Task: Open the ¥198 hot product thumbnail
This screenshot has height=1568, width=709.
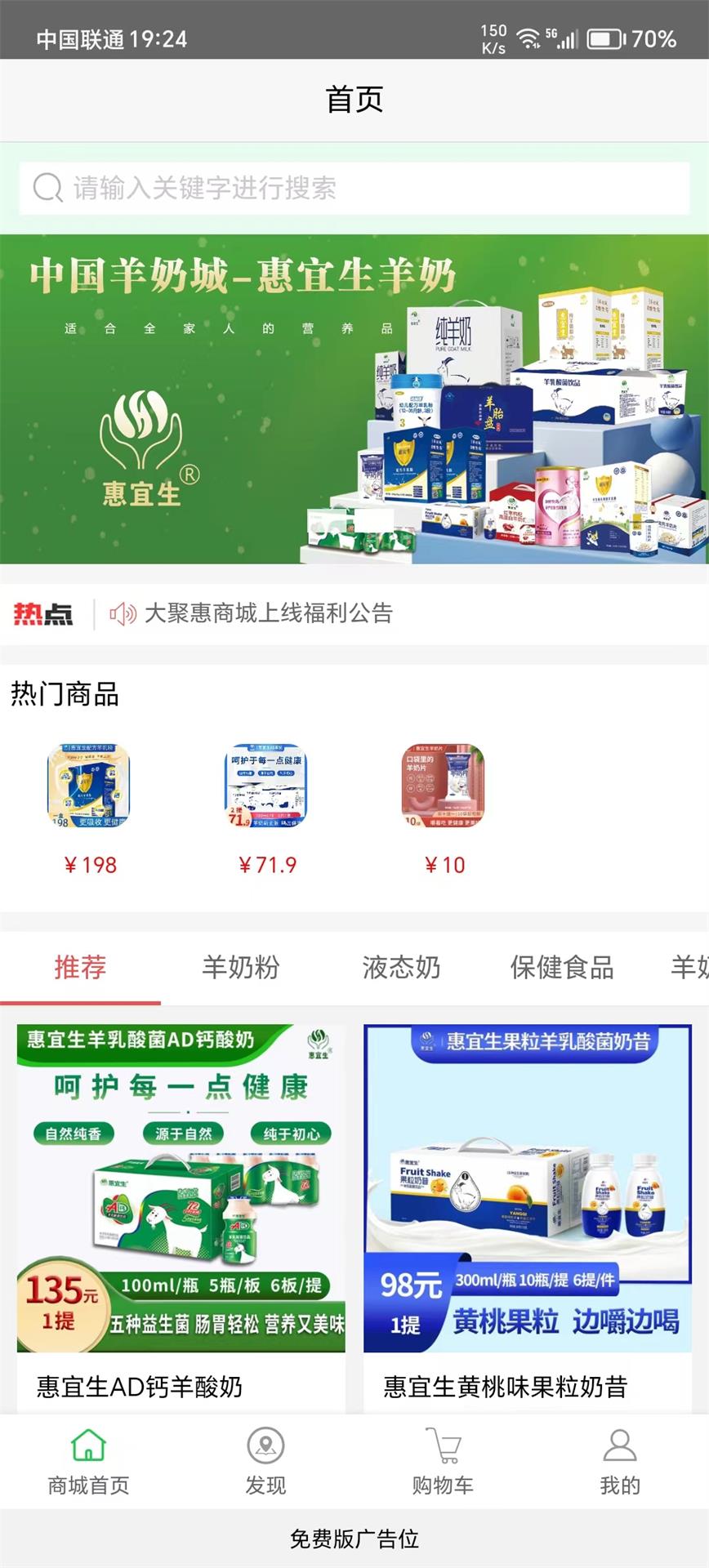Action: click(88, 786)
